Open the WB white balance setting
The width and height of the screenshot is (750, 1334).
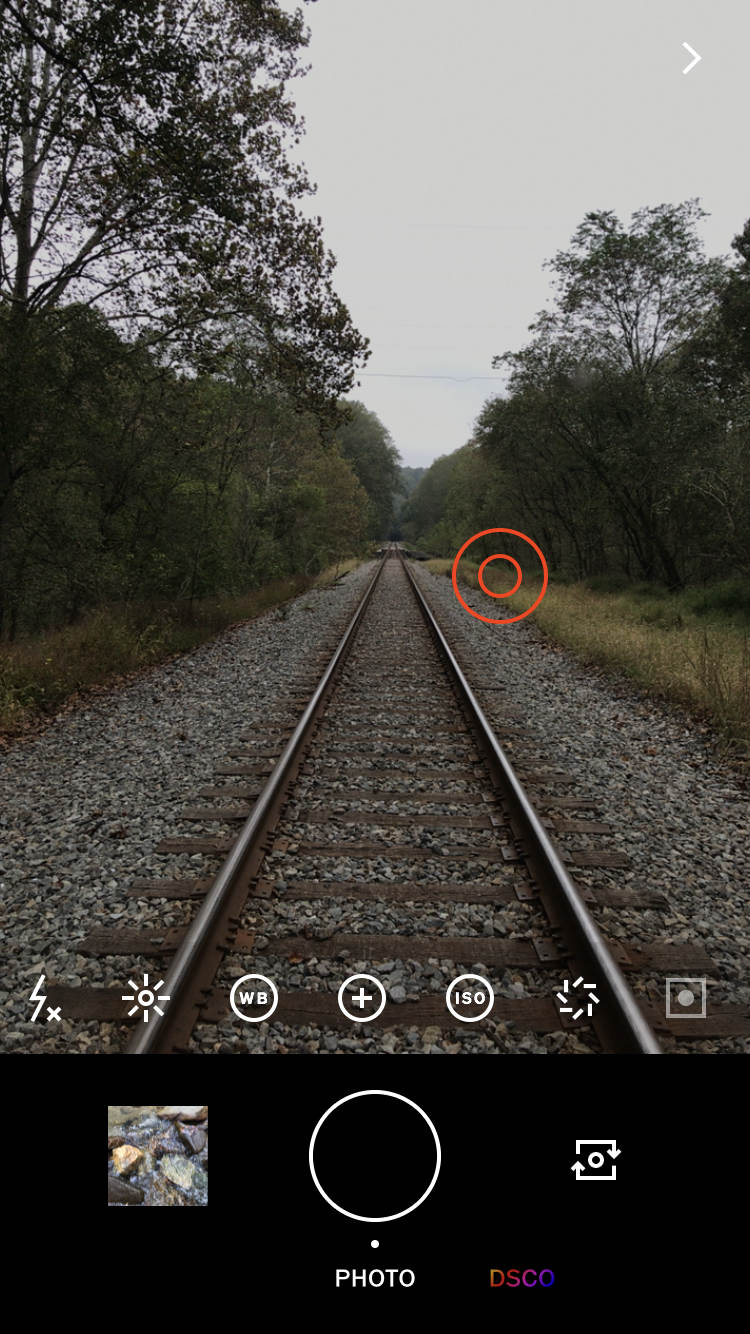254,998
